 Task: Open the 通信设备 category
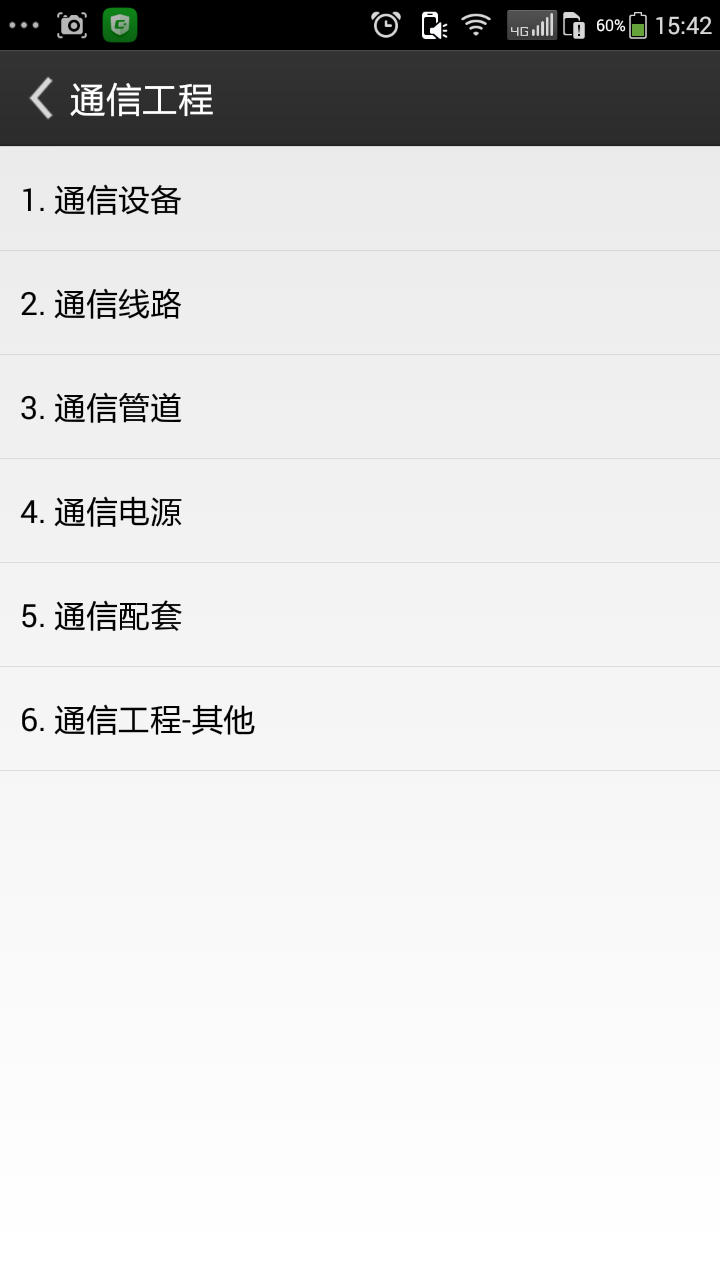click(x=360, y=200)
